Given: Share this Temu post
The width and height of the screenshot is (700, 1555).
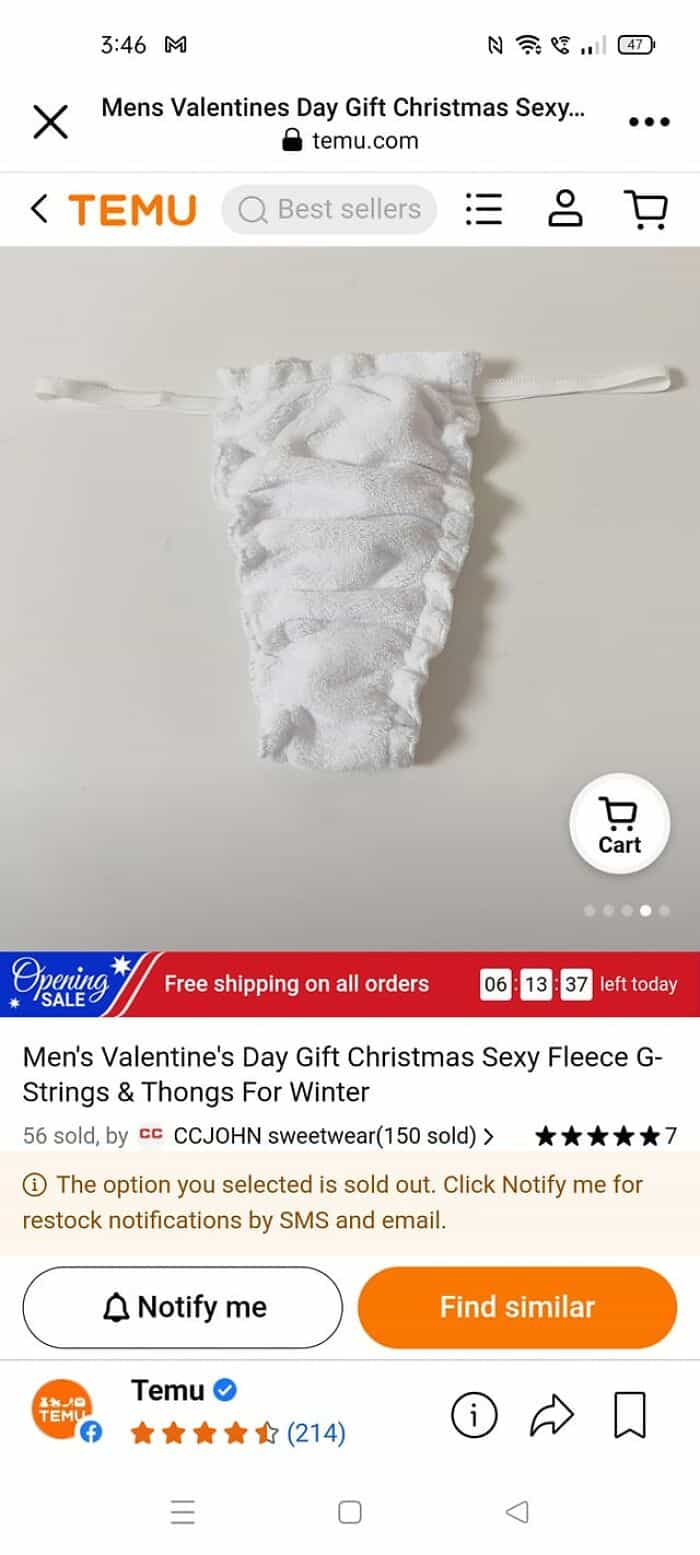Looking at the screenshot, I should click(x=552, y=1414).
